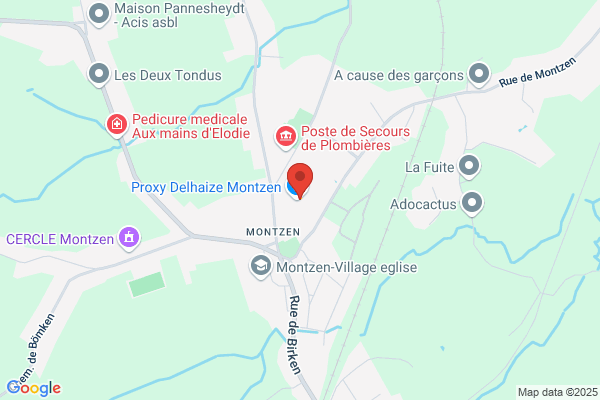600x400 pixels.
Task: Open the Maison Pannesheydt - Acis asbl marker
Action: coord(99,15)
